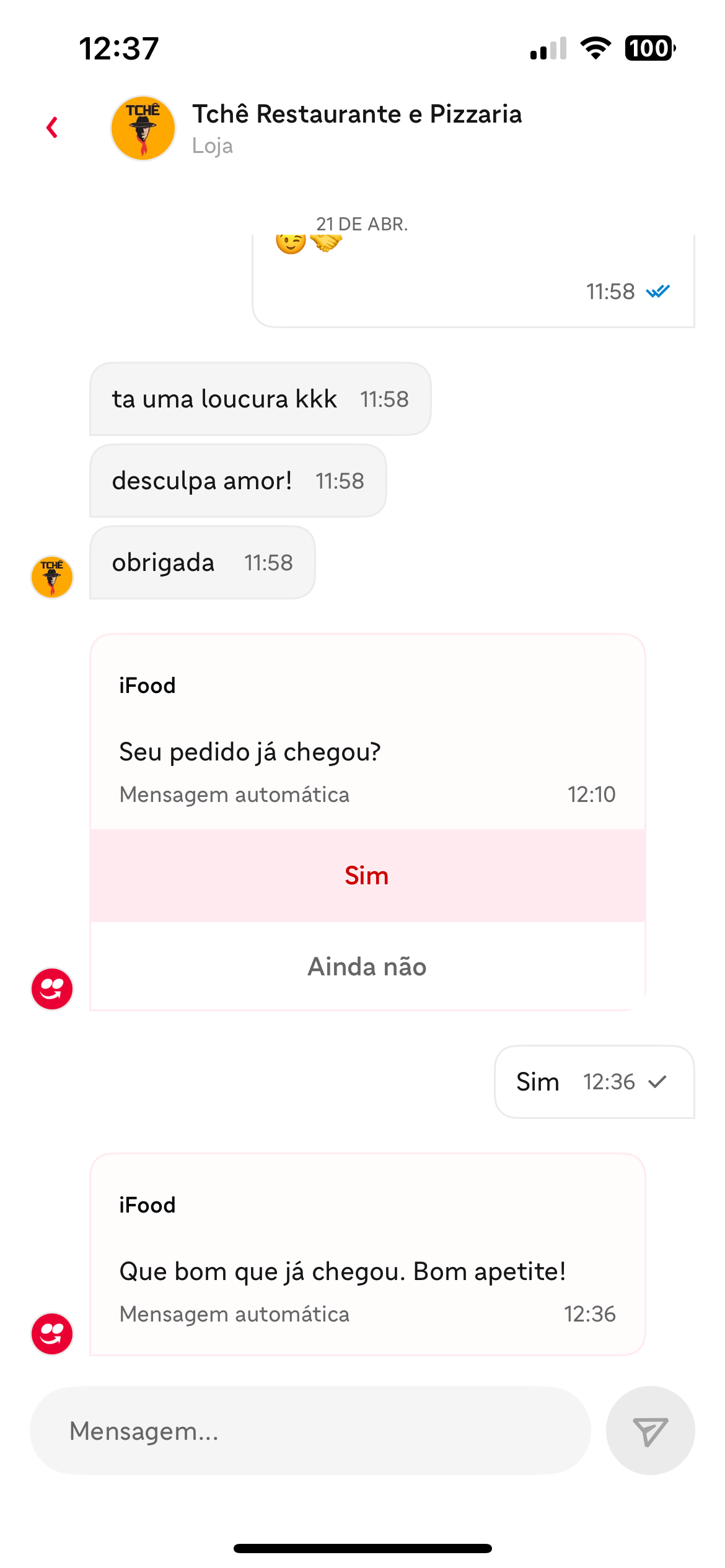Focus the Mensagem text field
The image size is (725, 1568).
[310, 1431]
